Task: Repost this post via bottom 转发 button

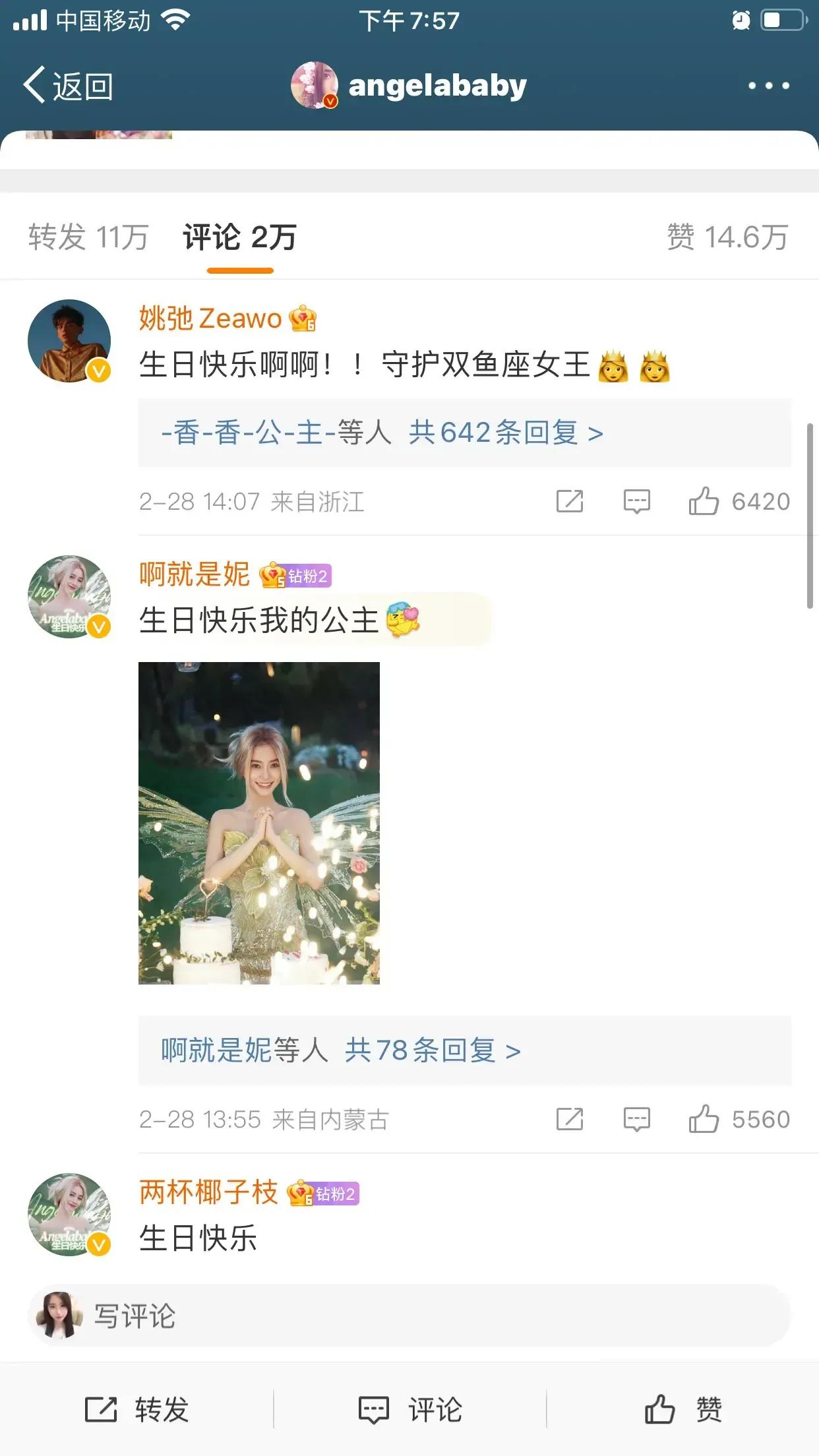Action: [x=137, y=1410]
